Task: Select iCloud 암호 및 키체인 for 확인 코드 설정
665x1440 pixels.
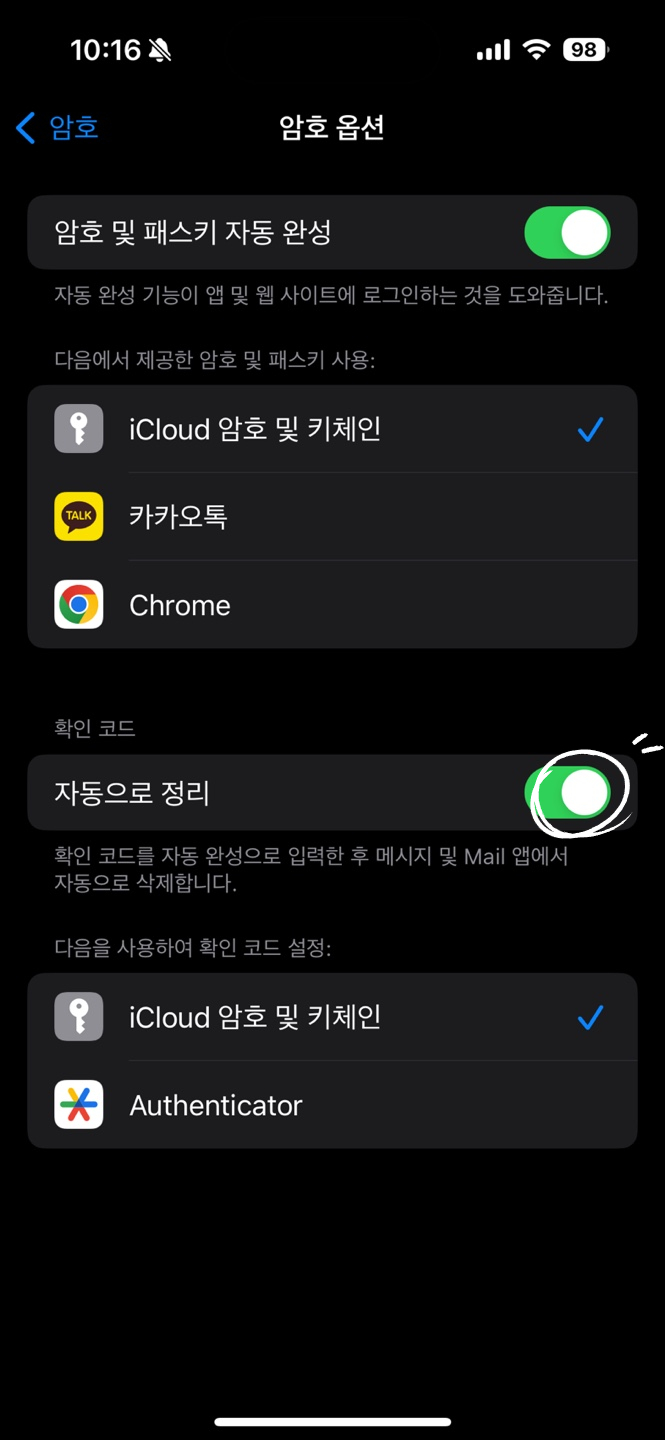Action: (332, 1018)
